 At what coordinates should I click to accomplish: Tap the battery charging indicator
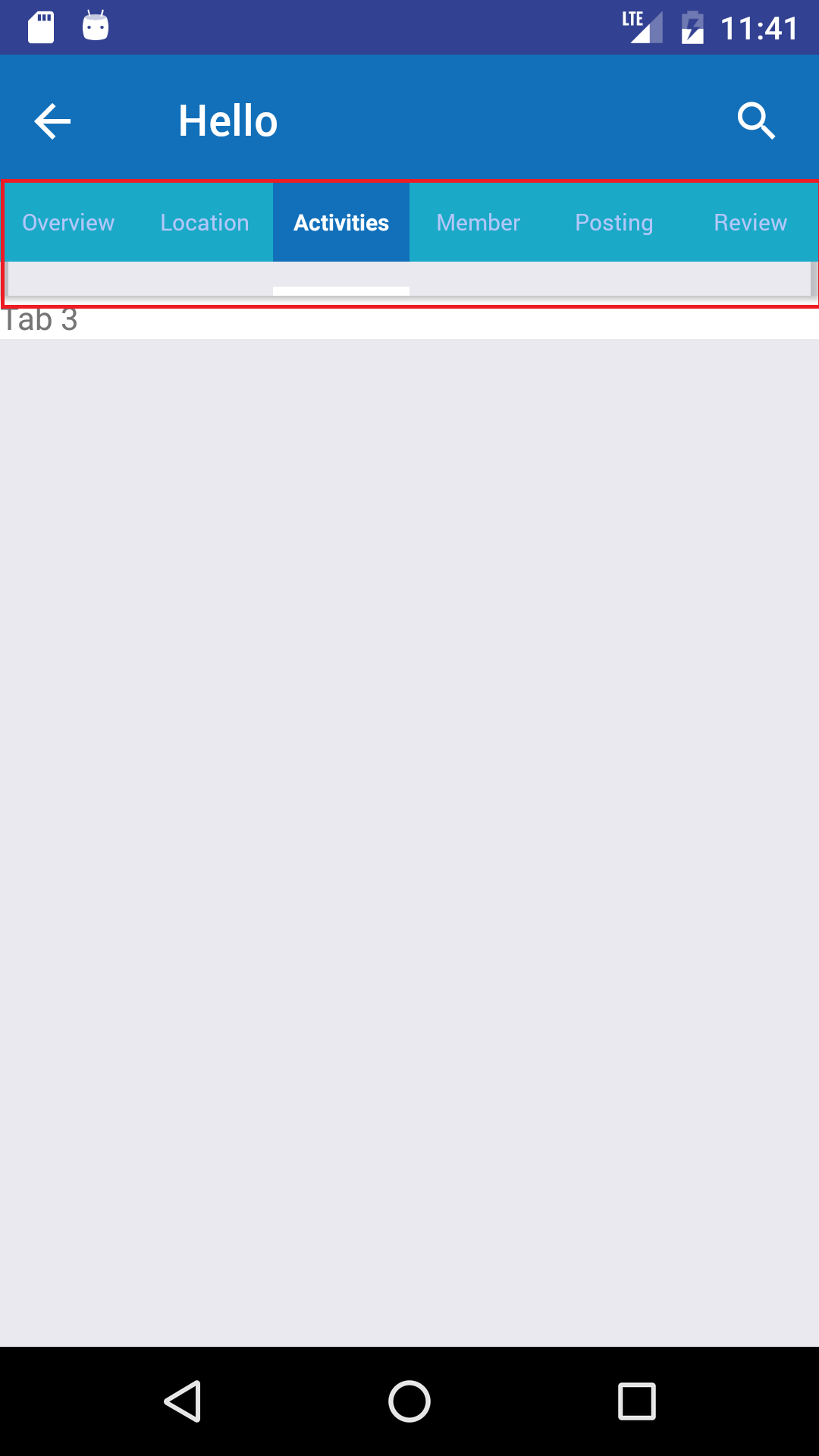click(x=694, y=27)
